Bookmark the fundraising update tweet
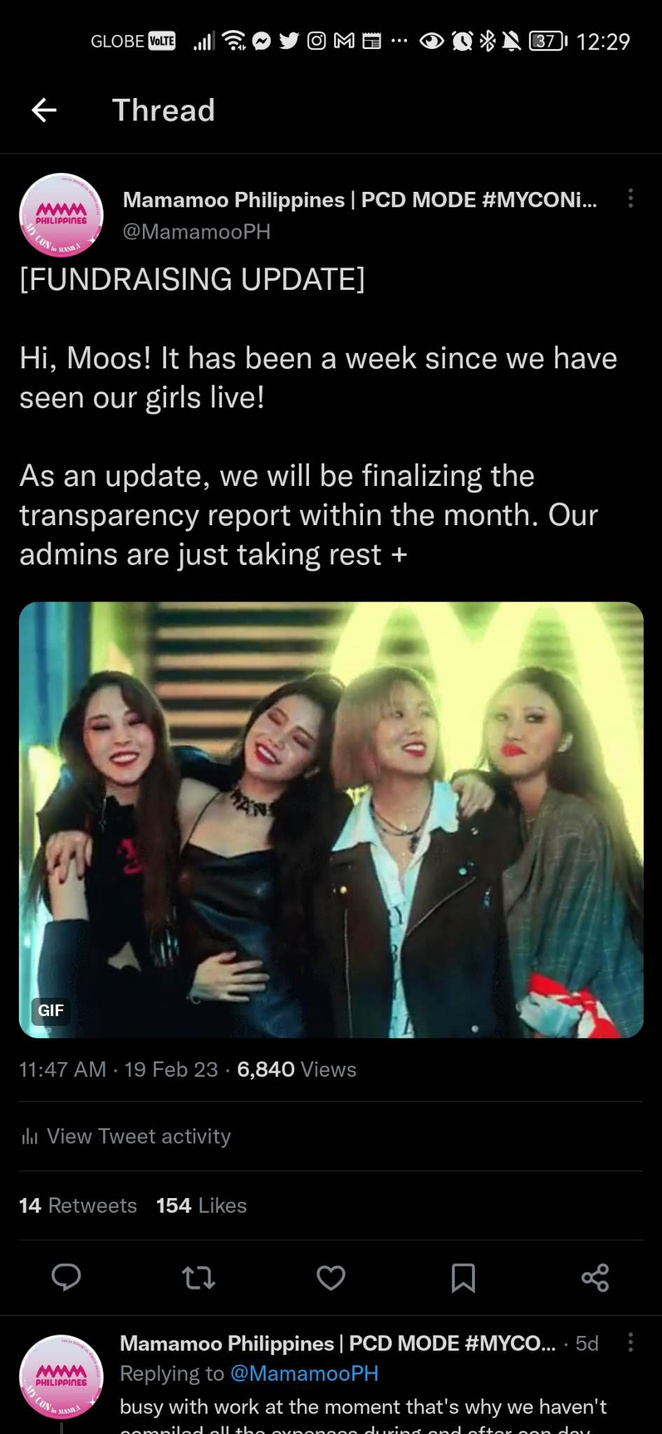Screen dimensions: 662x1434 (x=463, y=1277)
